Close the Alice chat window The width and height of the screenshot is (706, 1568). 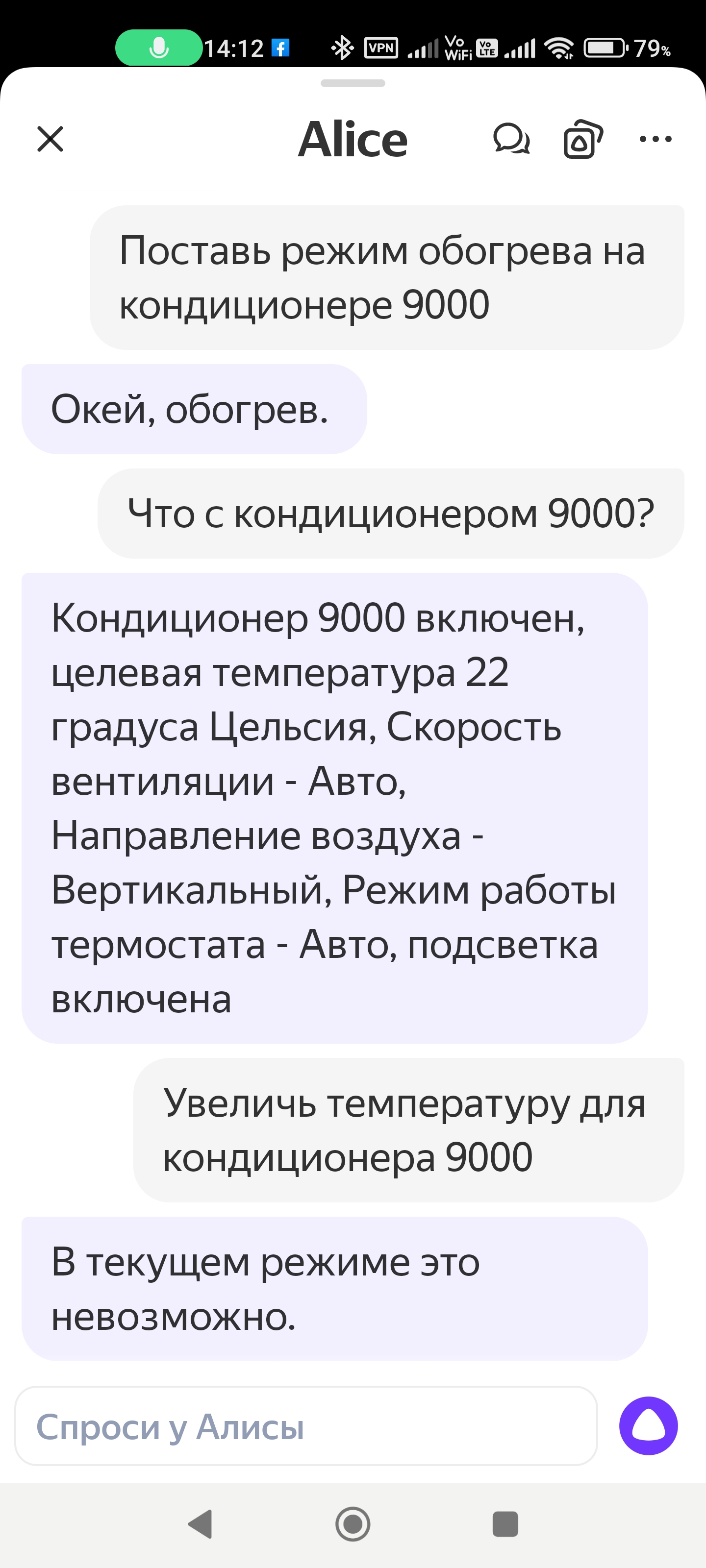pos(50,139)
